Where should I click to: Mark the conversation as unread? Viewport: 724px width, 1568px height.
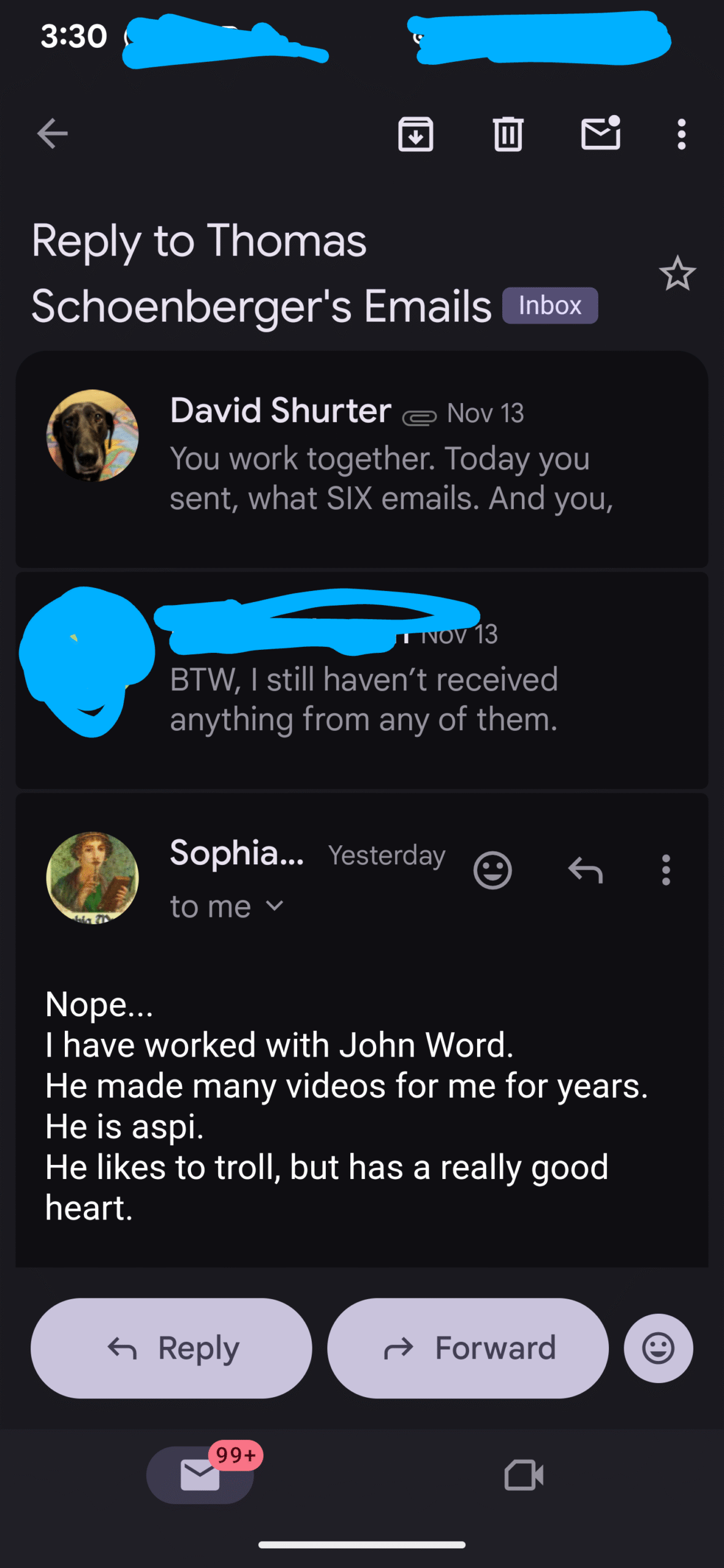(600, 134)
